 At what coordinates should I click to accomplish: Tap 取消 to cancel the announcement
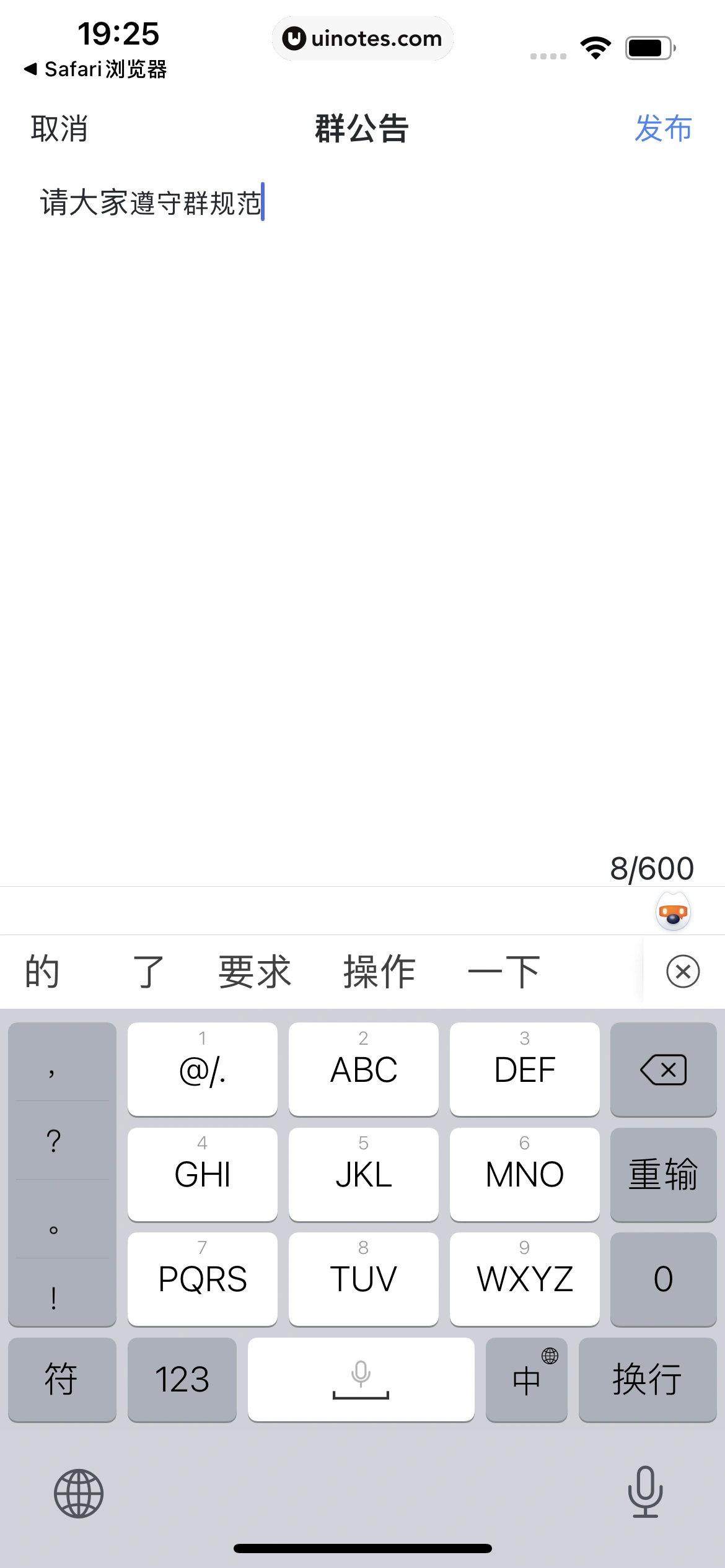59,129
